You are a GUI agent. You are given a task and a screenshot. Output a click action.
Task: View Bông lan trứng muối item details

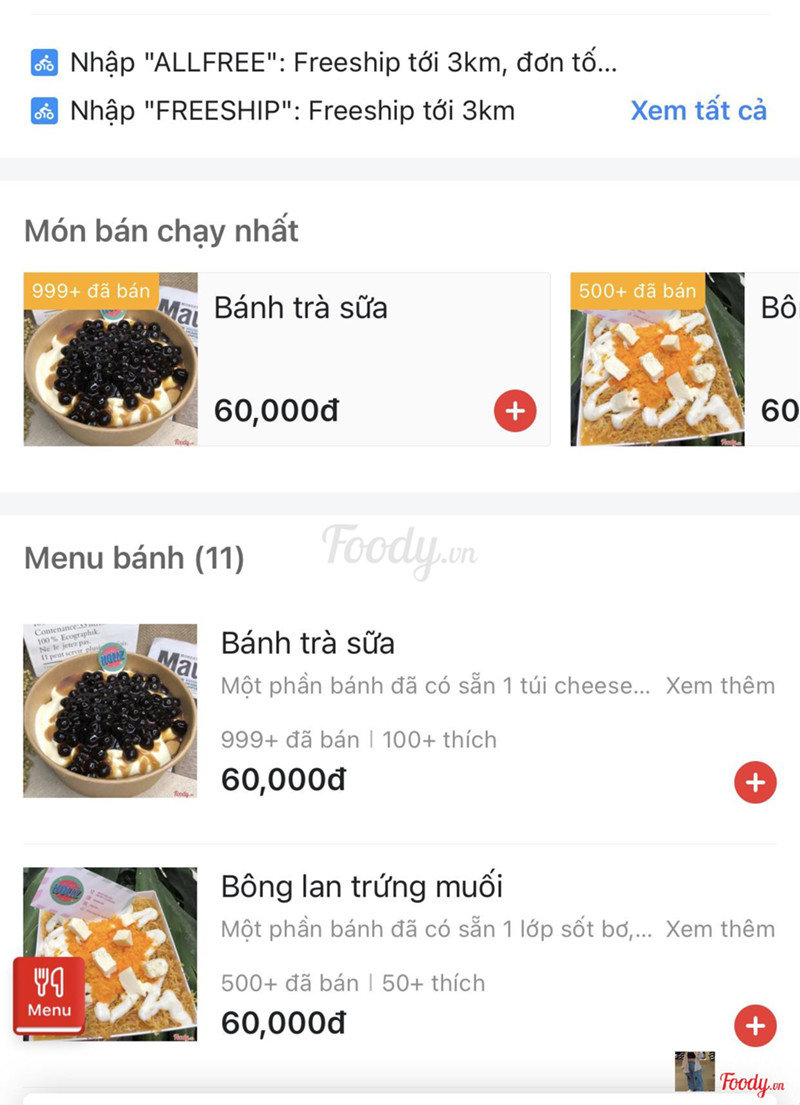(x=361, y=886)
